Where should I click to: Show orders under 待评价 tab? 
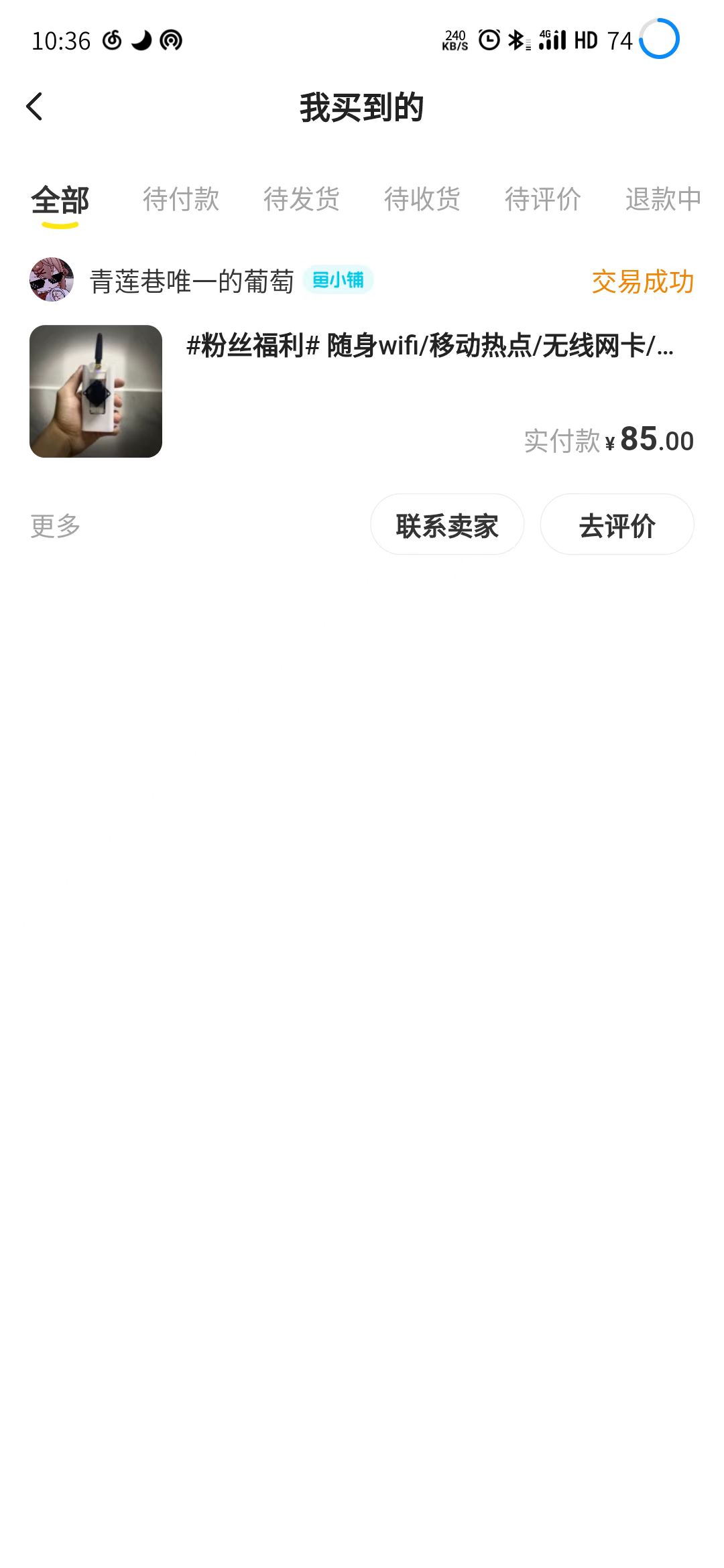pyautogui.click(x=543, y=200)
